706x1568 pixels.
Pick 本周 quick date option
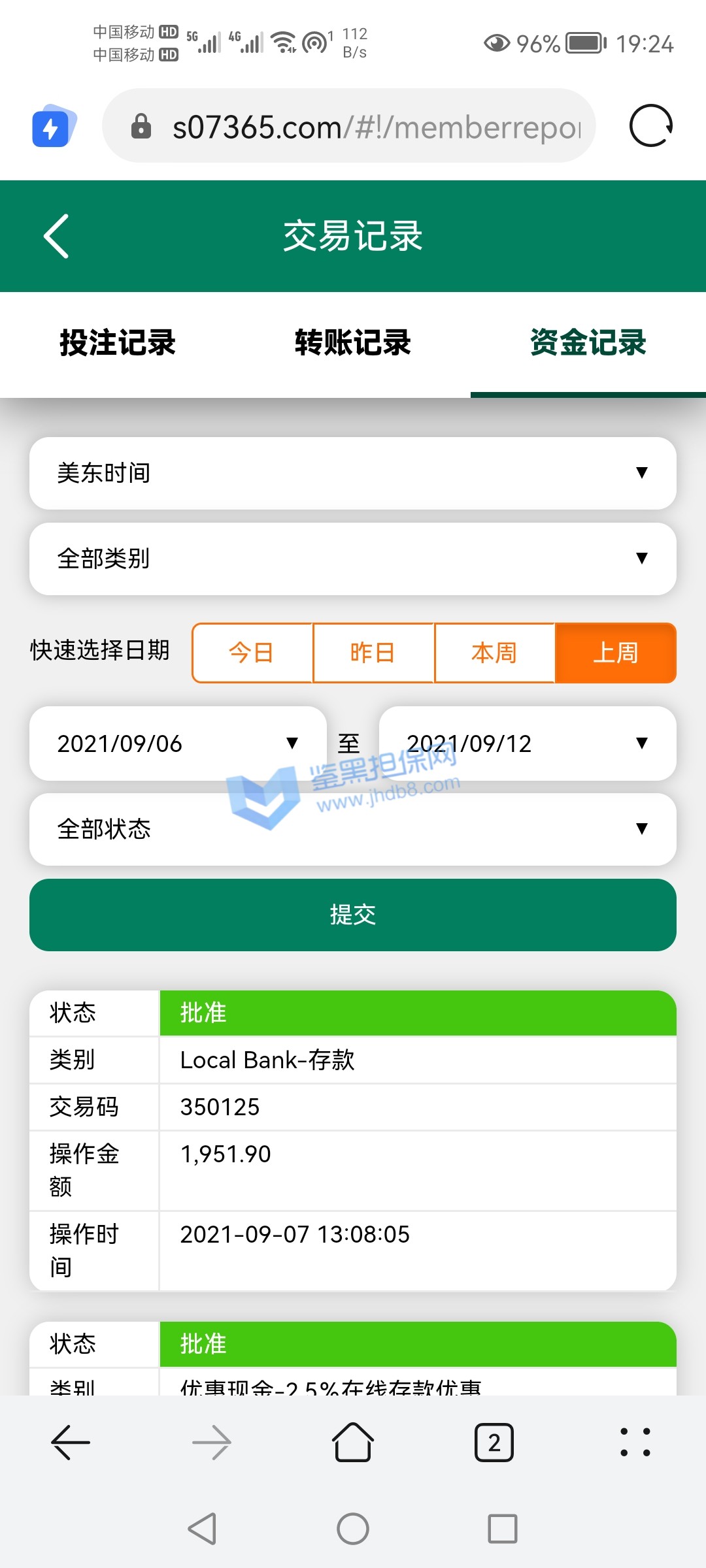tap(494, 653)
